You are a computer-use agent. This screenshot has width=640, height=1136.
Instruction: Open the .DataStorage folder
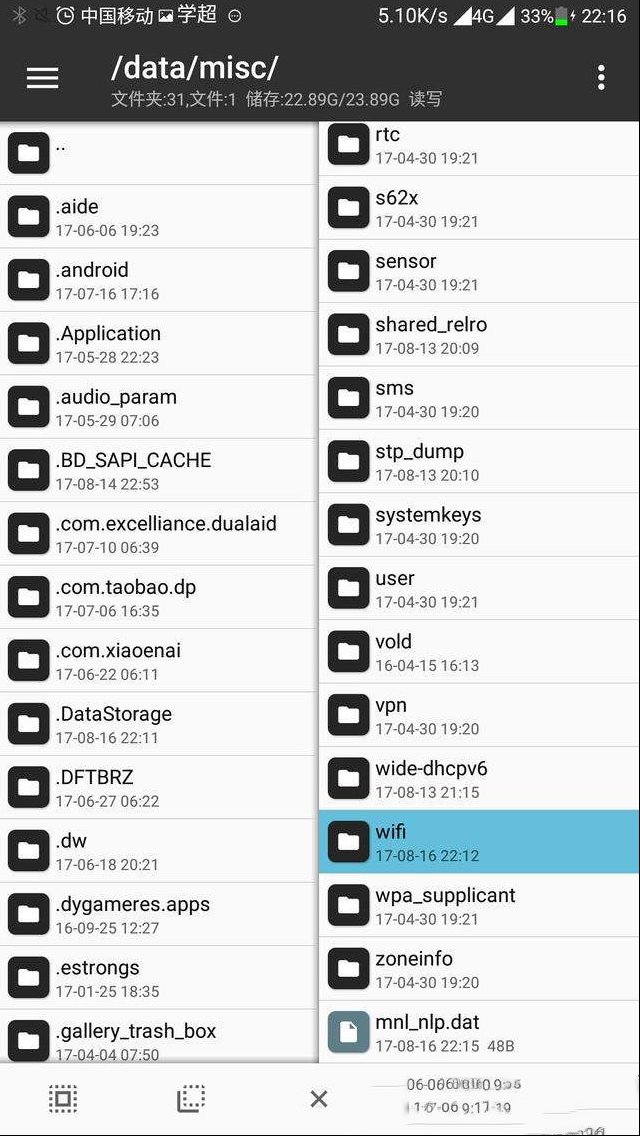point(159,724)
